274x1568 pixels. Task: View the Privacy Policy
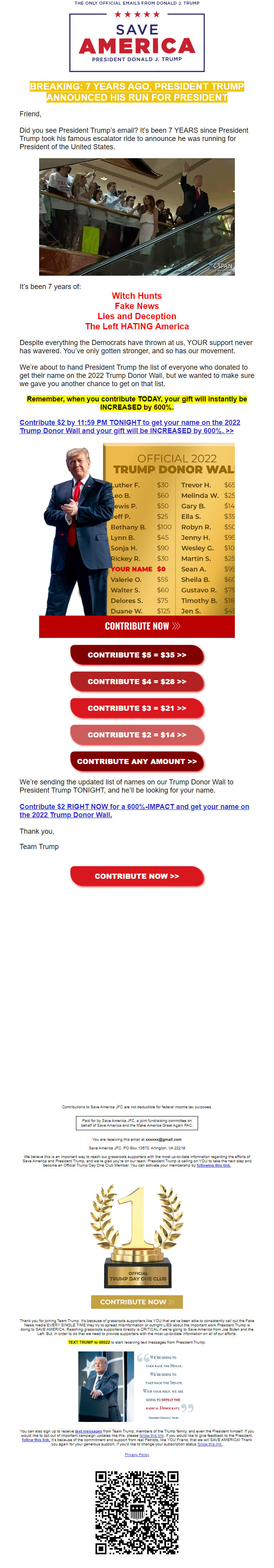pyautogui.click(x=137, y=1454)
